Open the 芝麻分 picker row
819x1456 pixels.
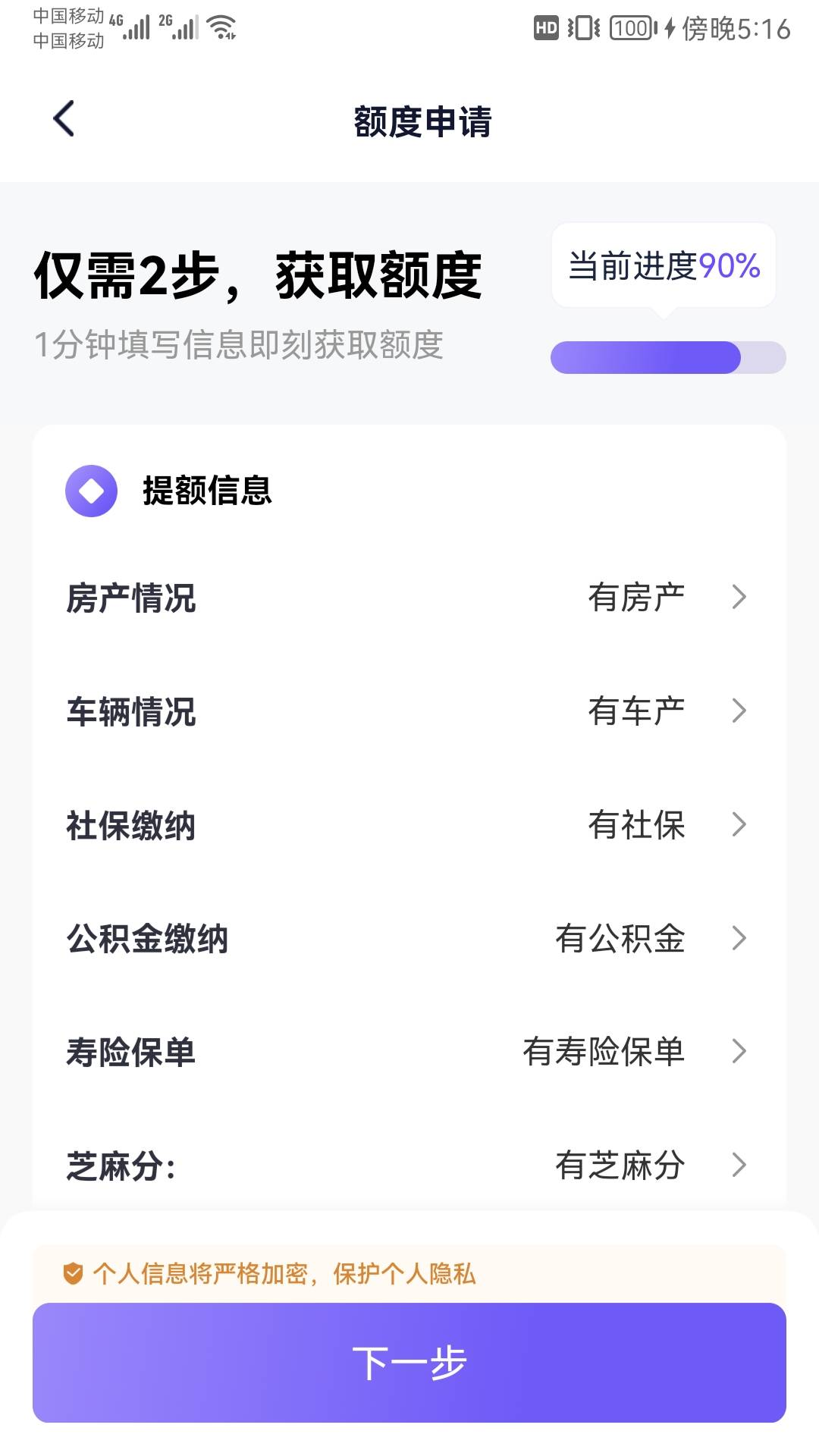point(409,1166)
